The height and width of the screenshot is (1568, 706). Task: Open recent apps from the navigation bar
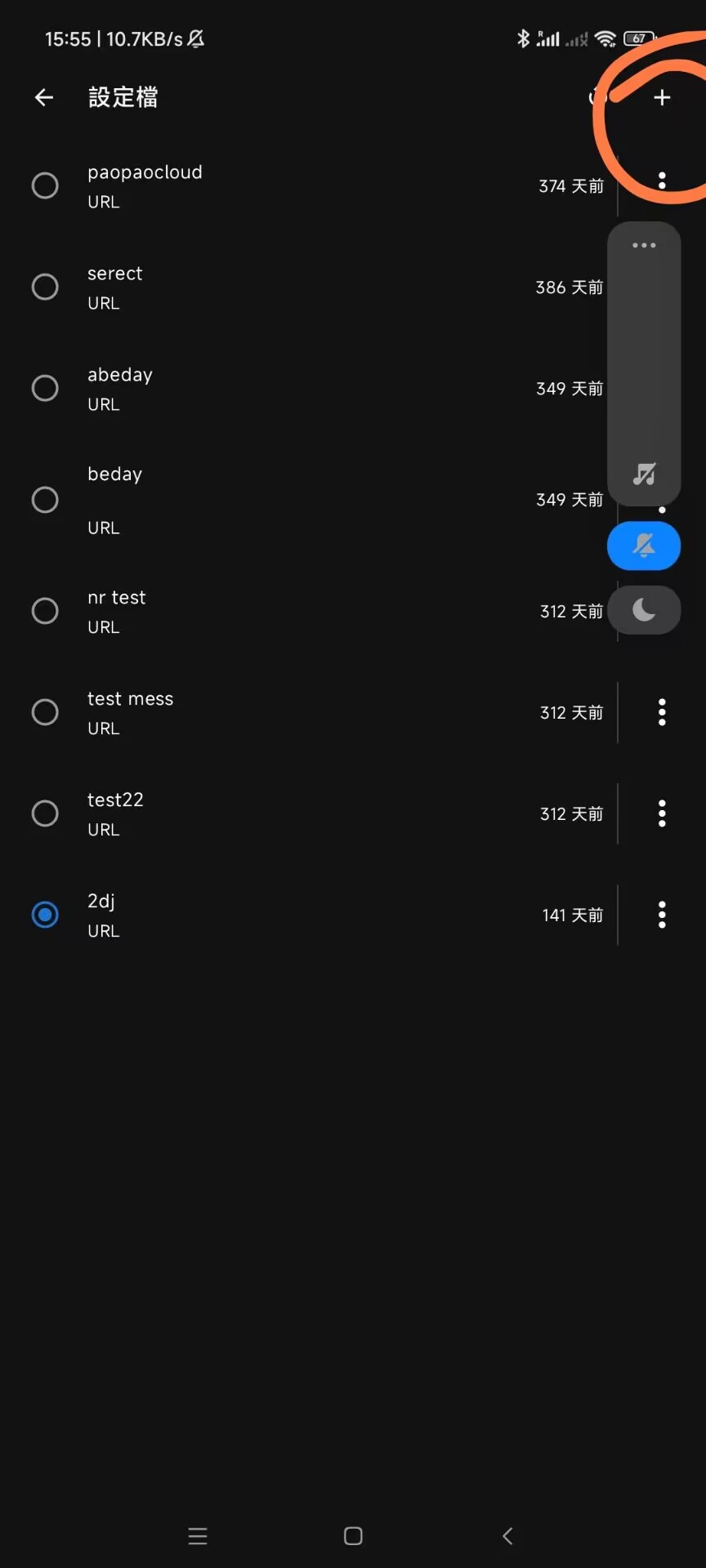198,1536
